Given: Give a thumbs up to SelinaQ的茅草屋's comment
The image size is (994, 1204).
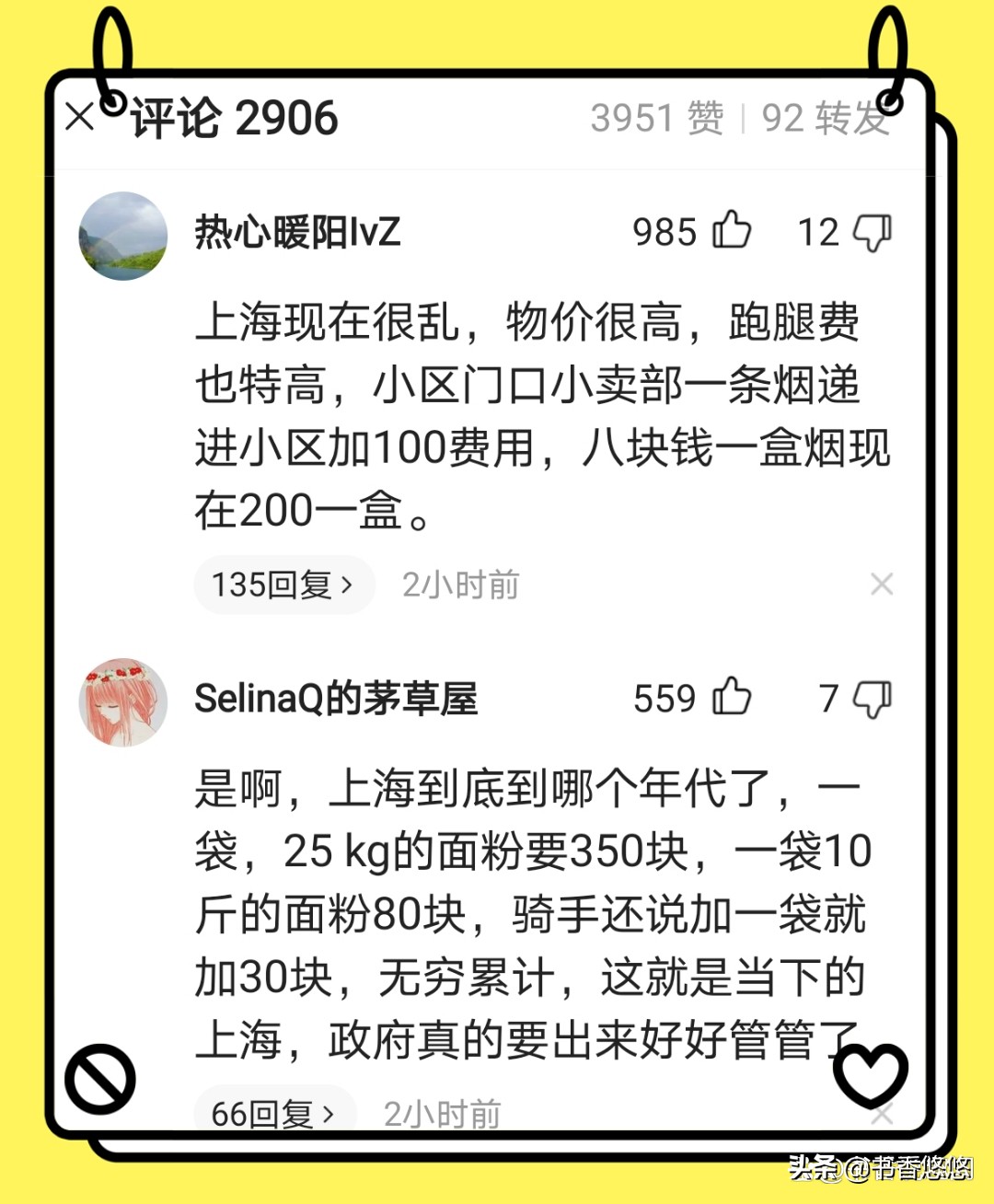Looking at the screenshot, I should tap(732, 700).
